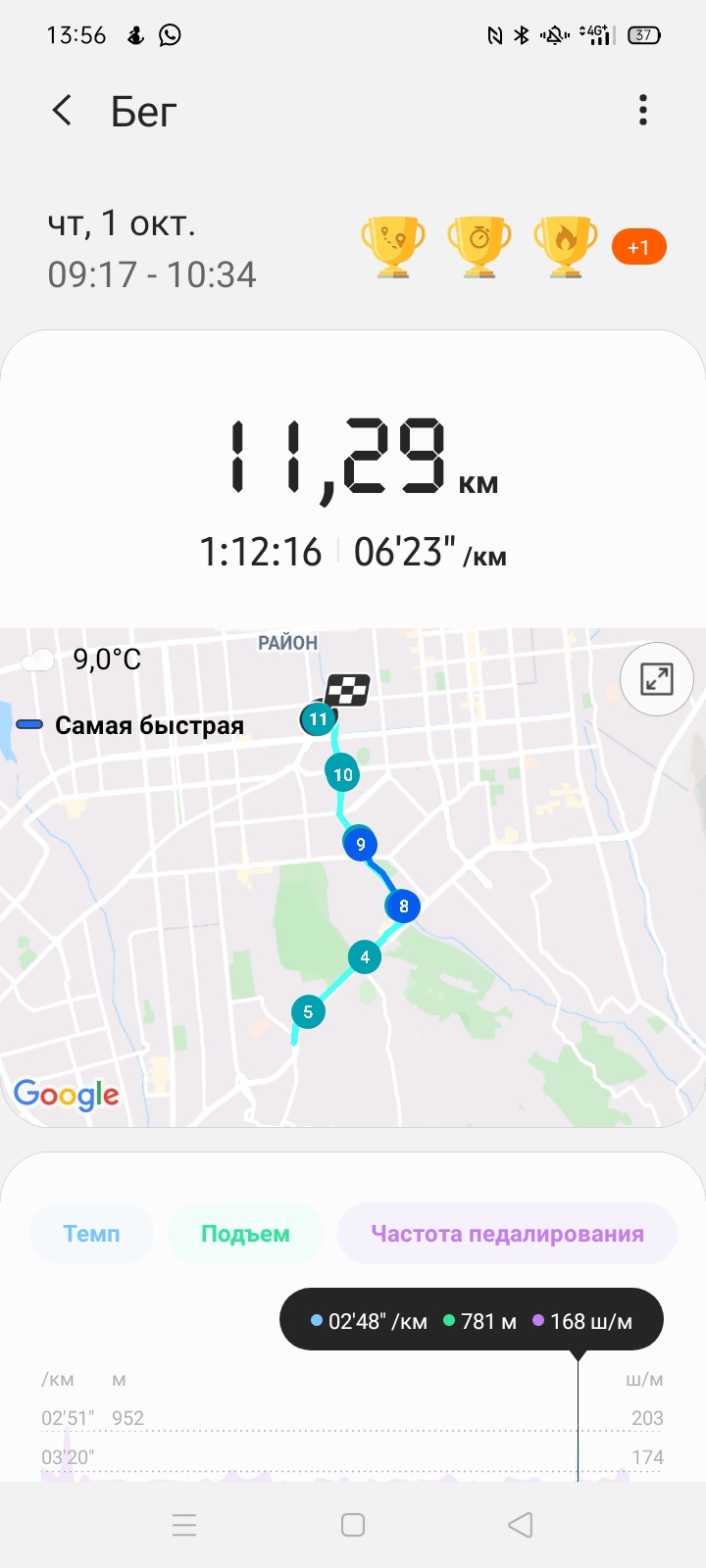View the stopwatch duration trophy
The width and height of the screenshot is (706, 1568).
[x=479, y=246]
